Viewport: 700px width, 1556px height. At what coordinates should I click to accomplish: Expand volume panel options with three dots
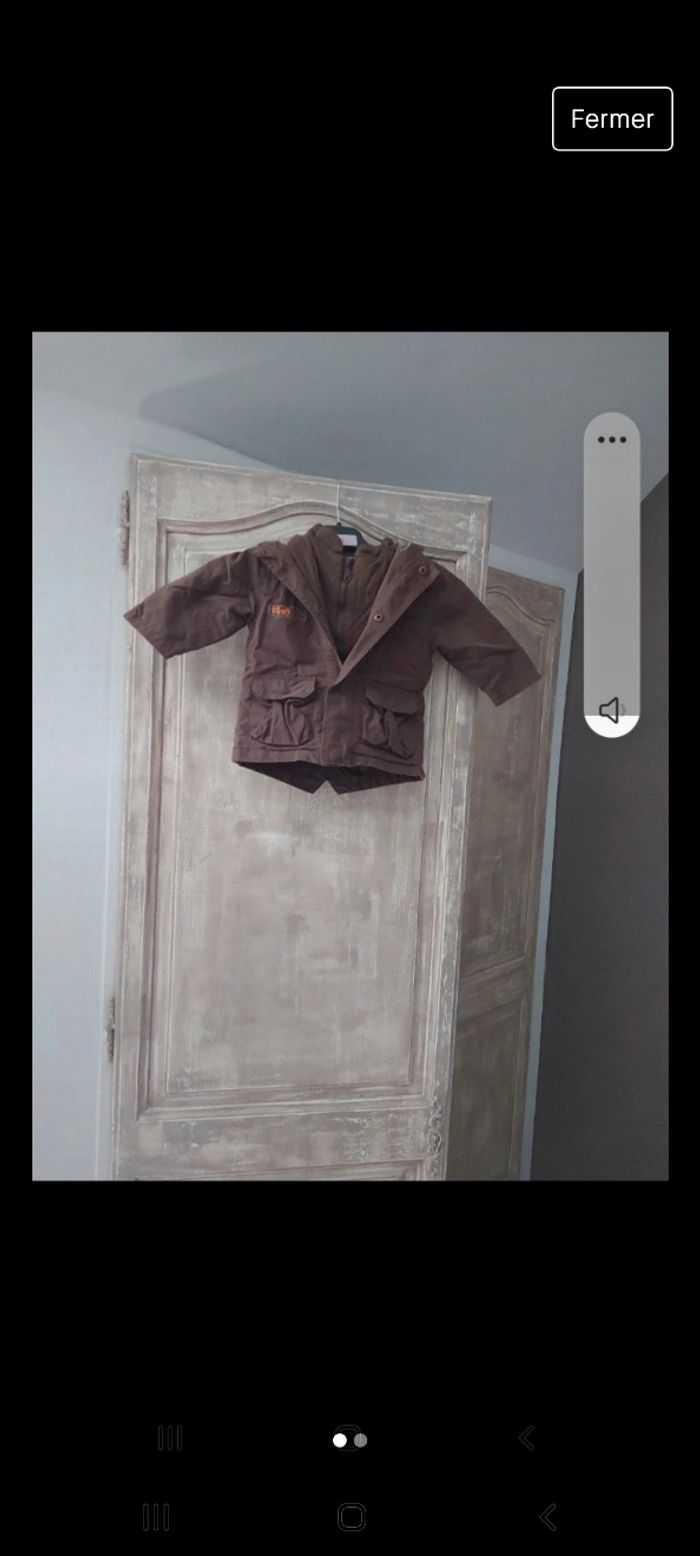pos(612,440)
